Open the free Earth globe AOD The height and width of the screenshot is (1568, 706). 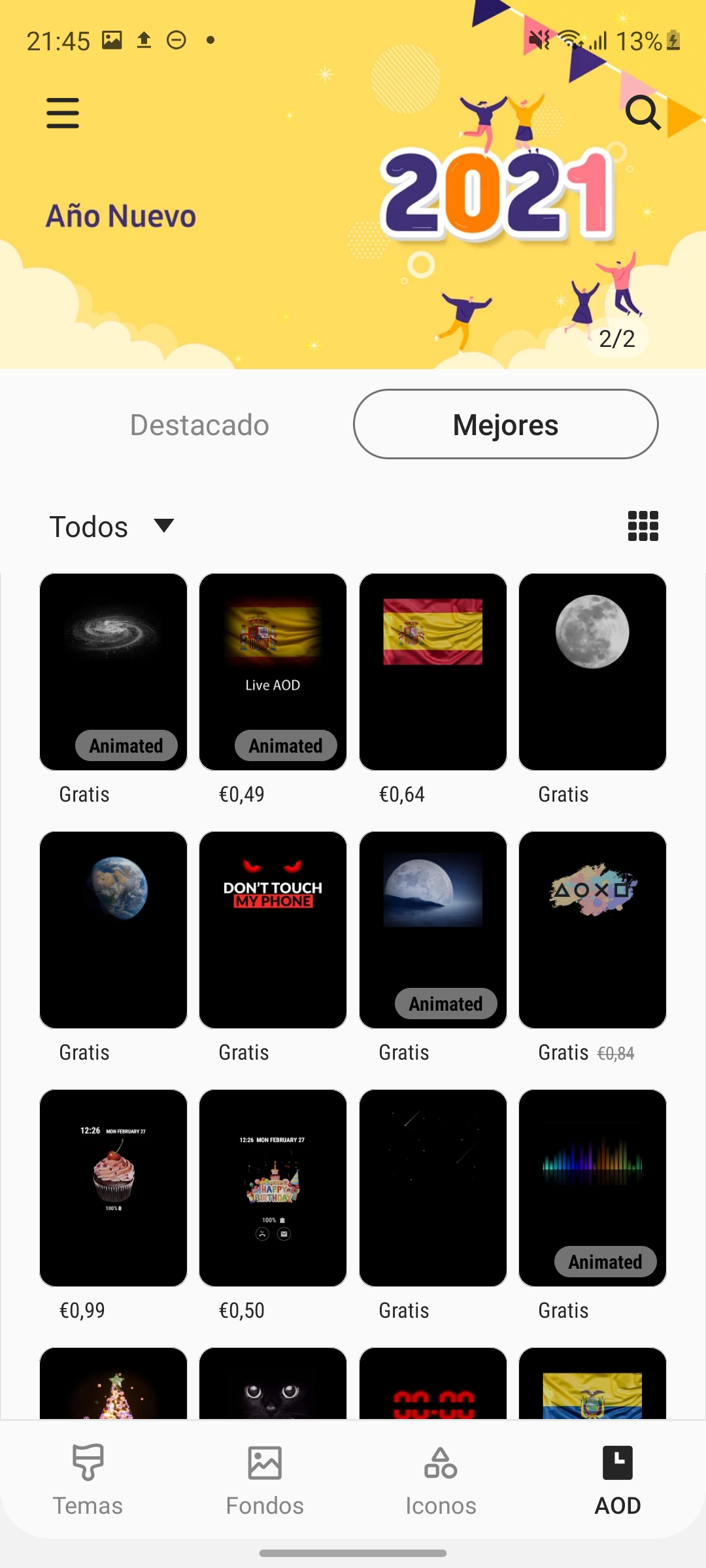click(113, 930)
